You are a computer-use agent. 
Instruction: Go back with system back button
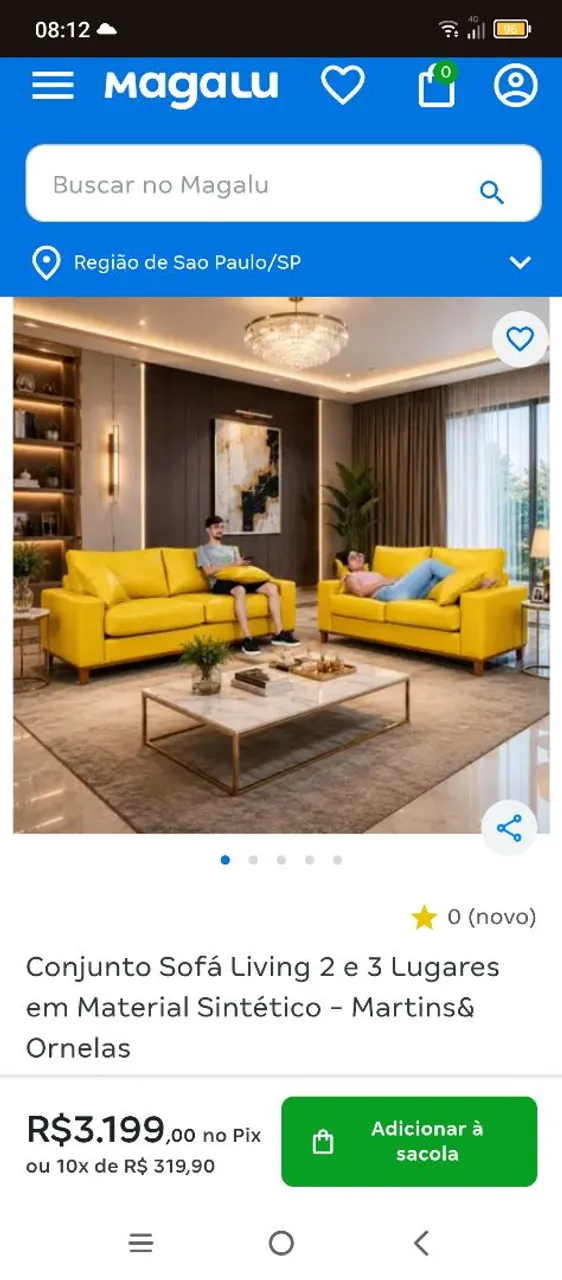click(421, 1243)
